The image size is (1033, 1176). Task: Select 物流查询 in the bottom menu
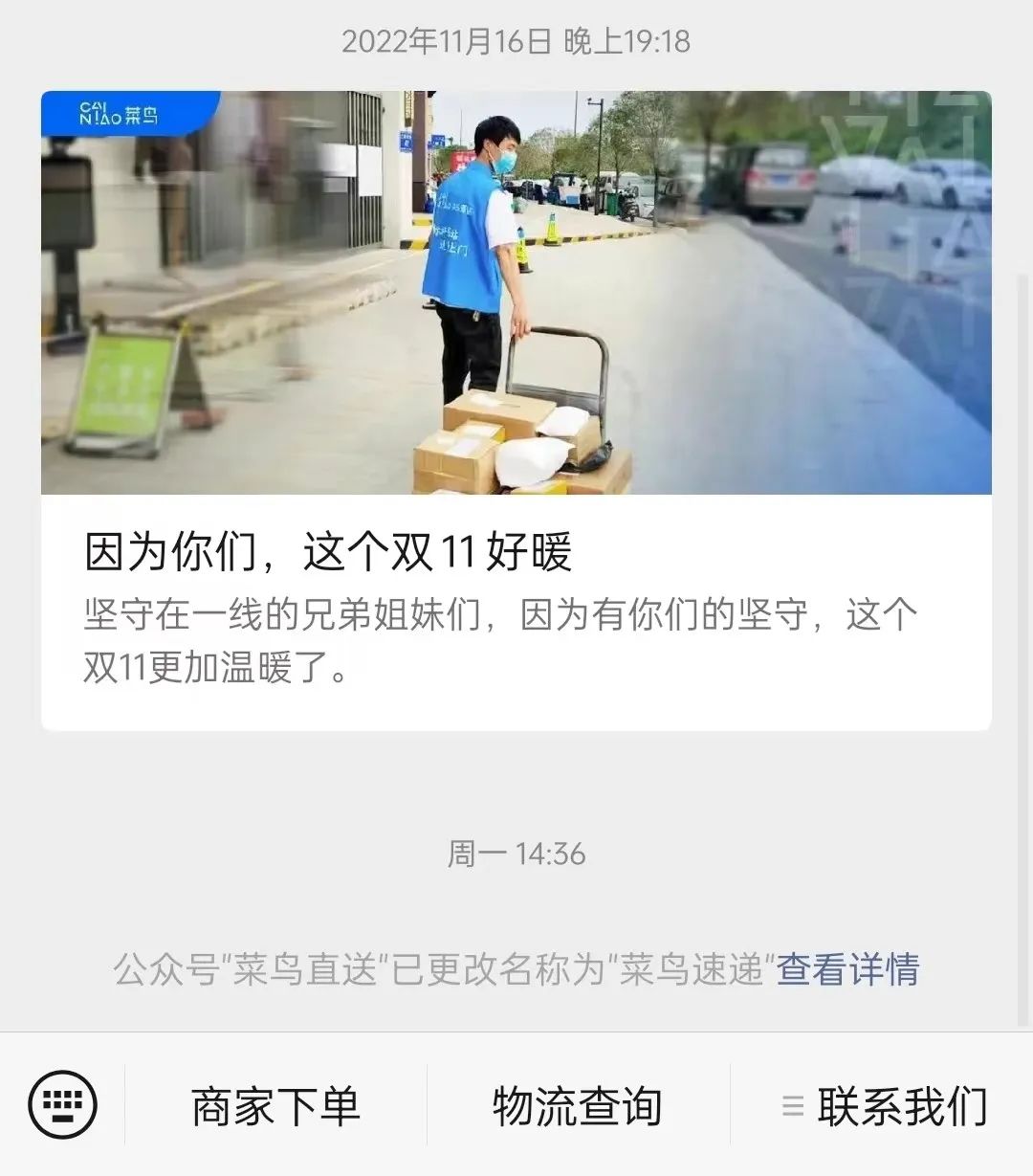(577, 1106)
